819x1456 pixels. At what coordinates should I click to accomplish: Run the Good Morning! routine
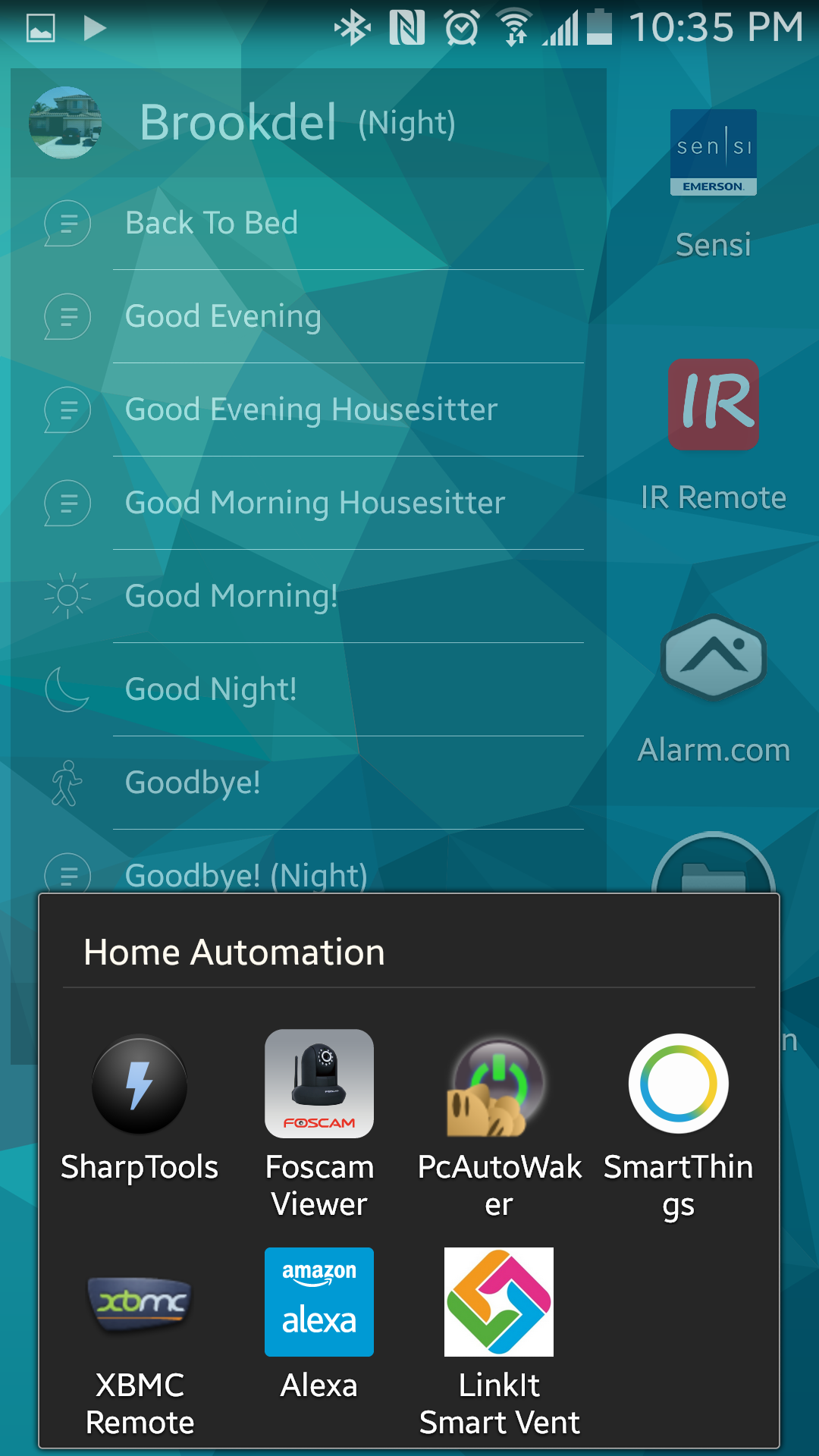click(303, 596)
